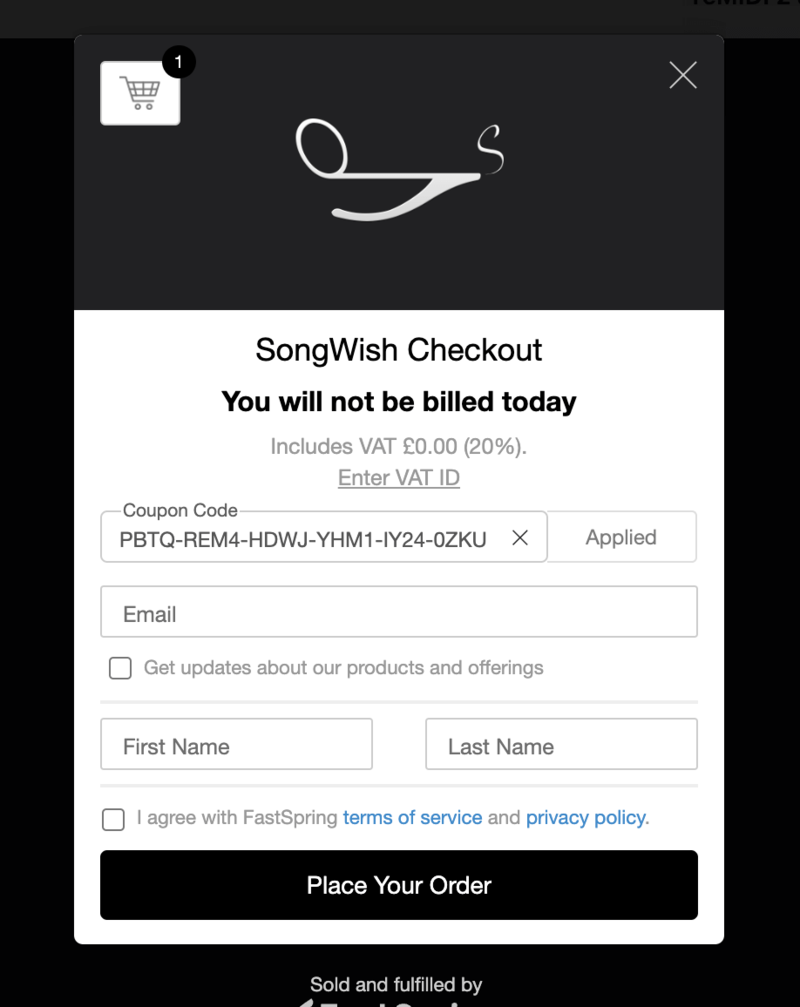The height and width of the screenshot is (1007, 800).
Task: Check the product updates opt-in box
Action: click(120, 668)
